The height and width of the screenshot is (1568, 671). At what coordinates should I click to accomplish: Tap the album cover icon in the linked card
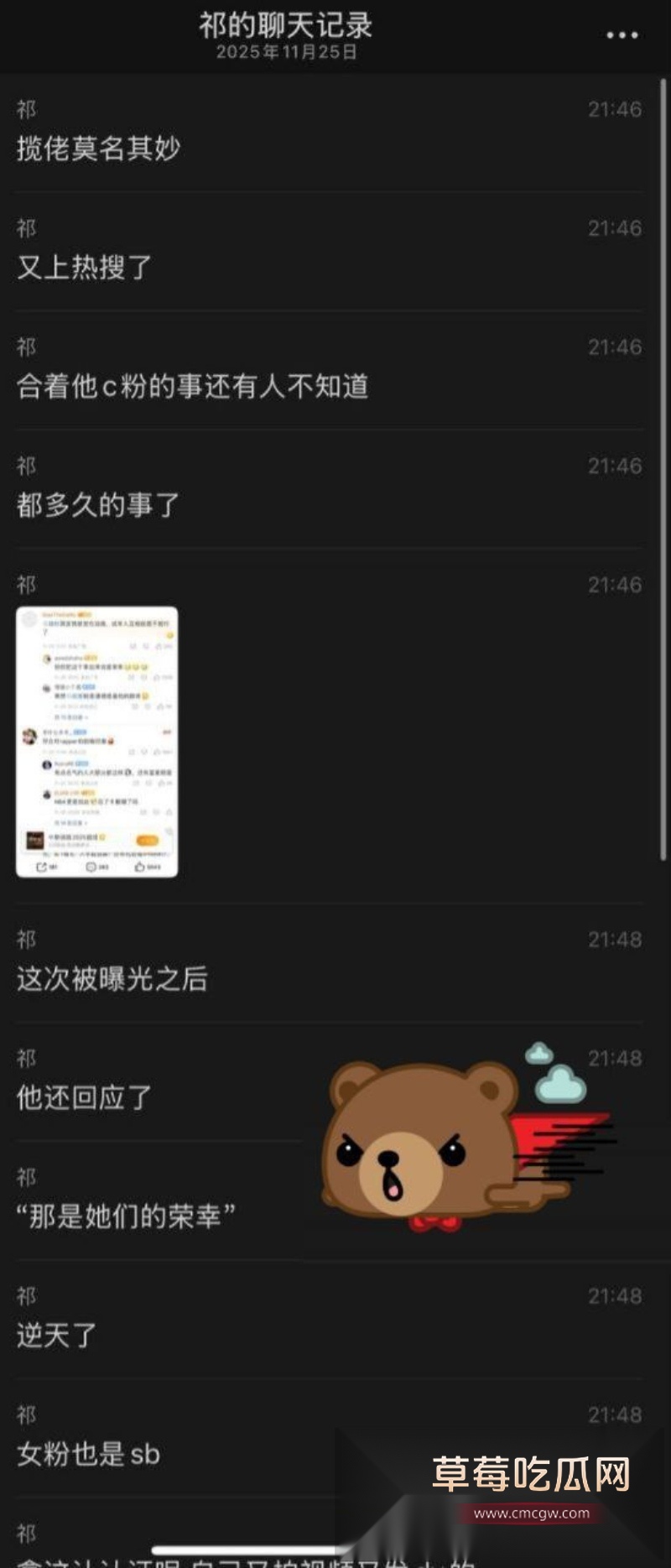34,840
